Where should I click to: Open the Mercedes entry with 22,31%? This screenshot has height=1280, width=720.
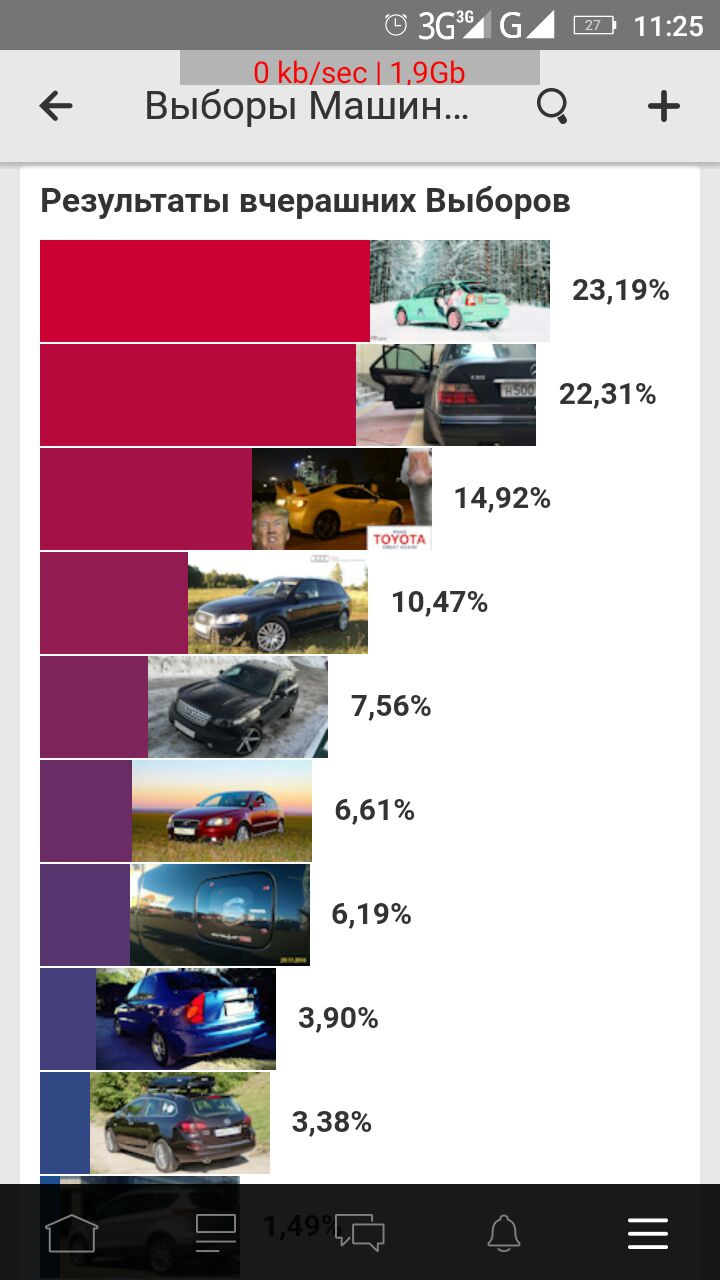click(x=446, y=395)
